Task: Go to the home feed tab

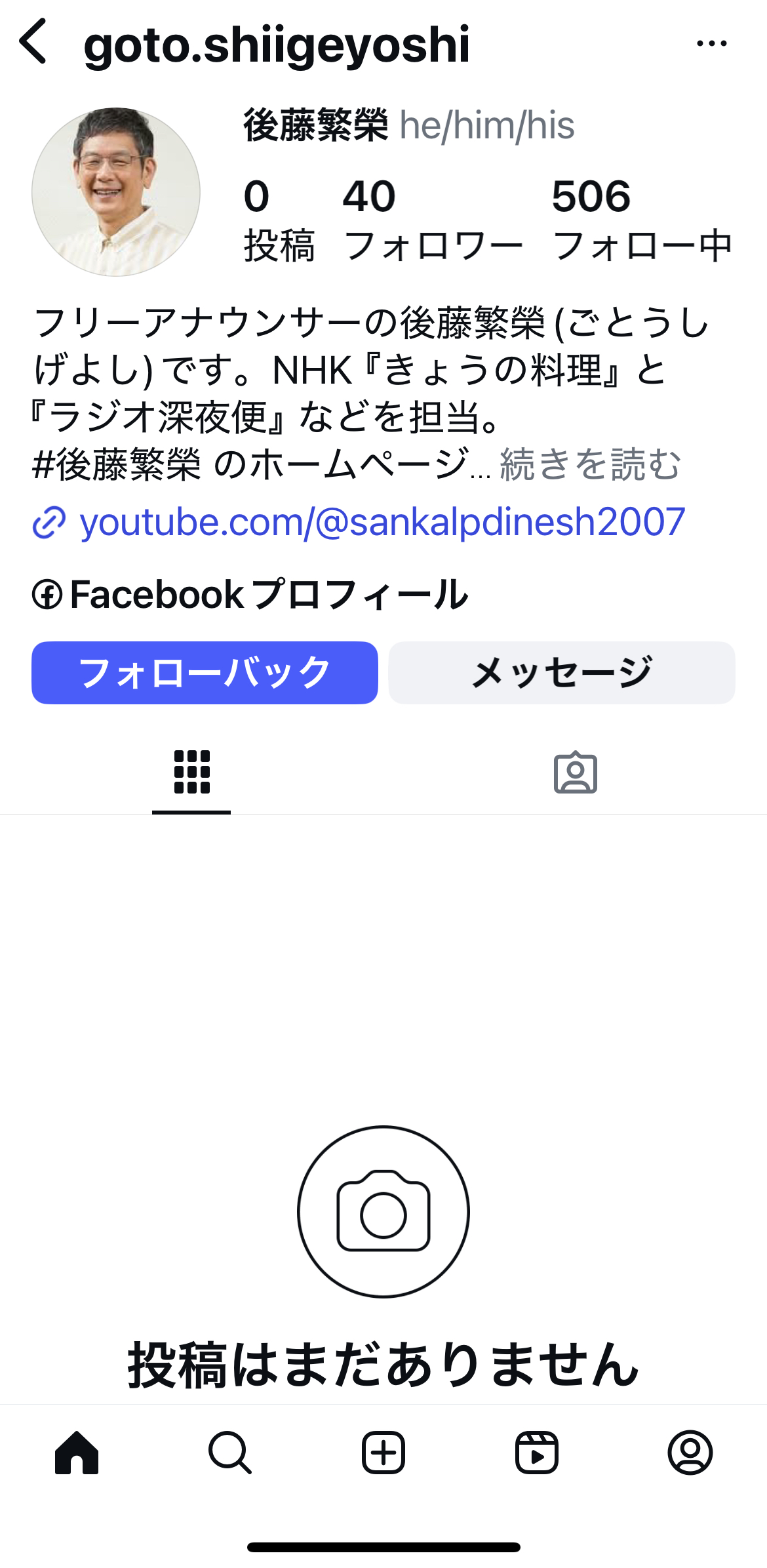Action: coord(77,1452)
